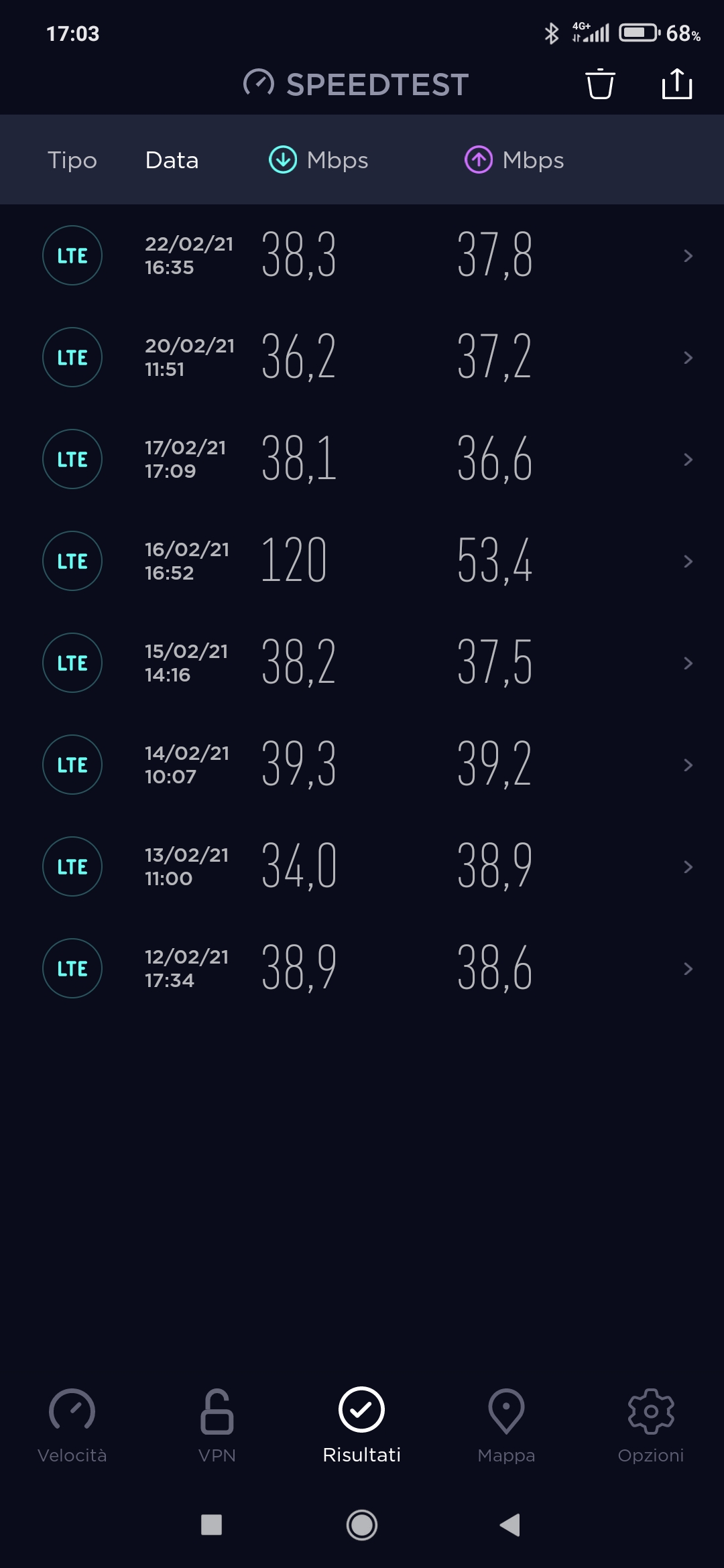Open the 22/02/21 16:35 test result
Image resolution: width=724 pixels, height=1568 pixels.
(x=362, y=255)
